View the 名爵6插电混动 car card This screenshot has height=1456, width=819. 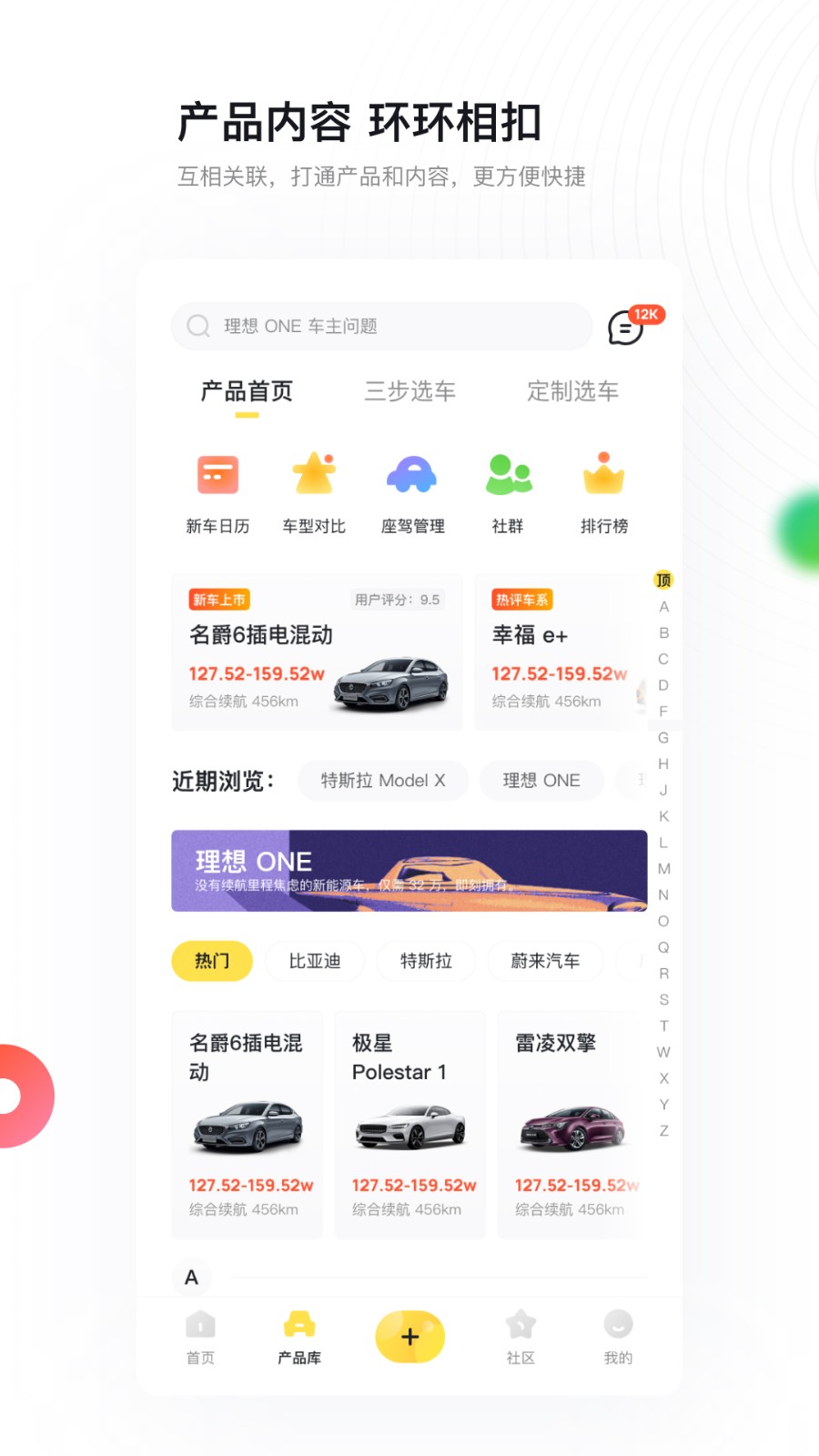316,652
